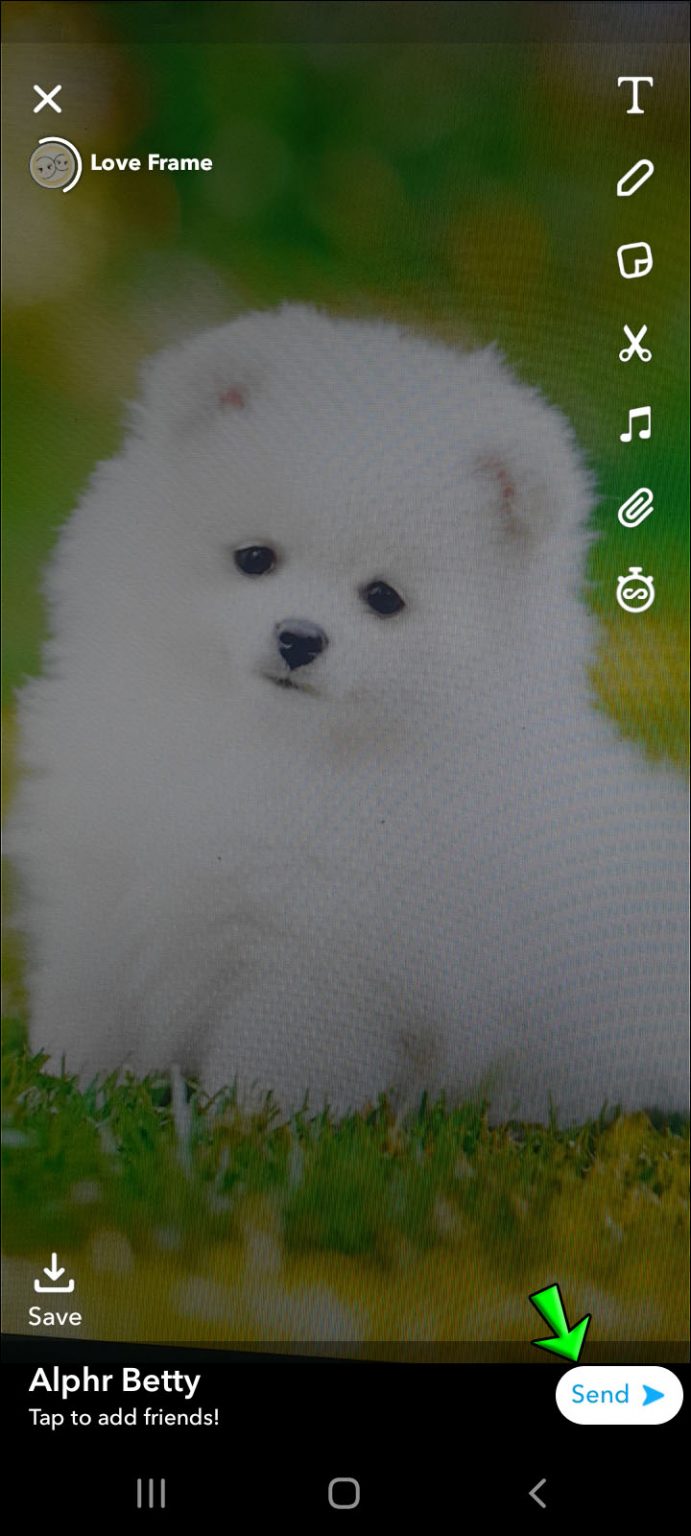Image resolution: width=691 pixels, height=1536 pixels.
Task: Attach a link with the paperclip
Action: pyautogui.click(x=634, y=509)
